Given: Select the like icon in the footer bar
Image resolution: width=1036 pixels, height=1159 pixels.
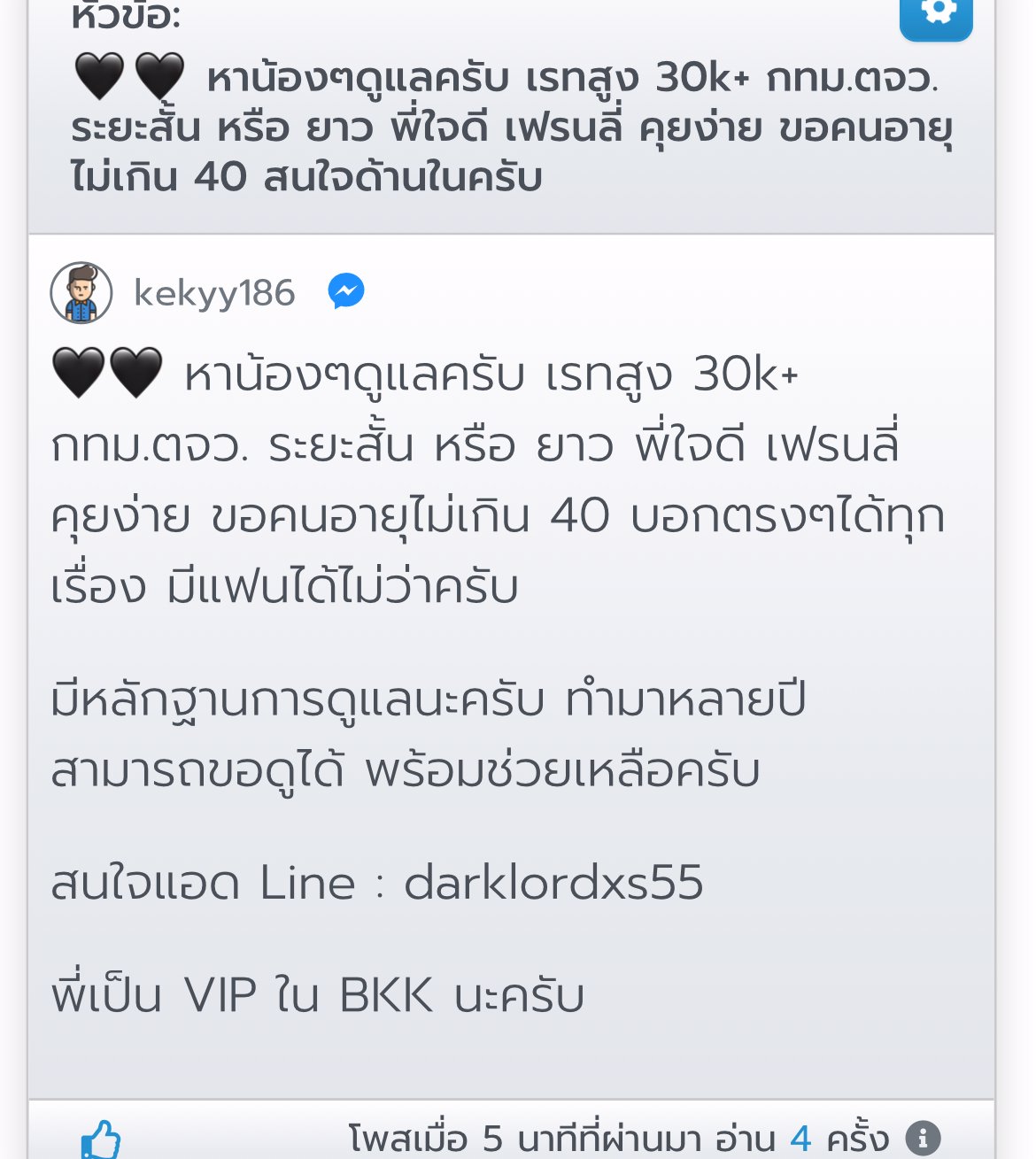Looking at the screenshot, I should (100, 1141).
